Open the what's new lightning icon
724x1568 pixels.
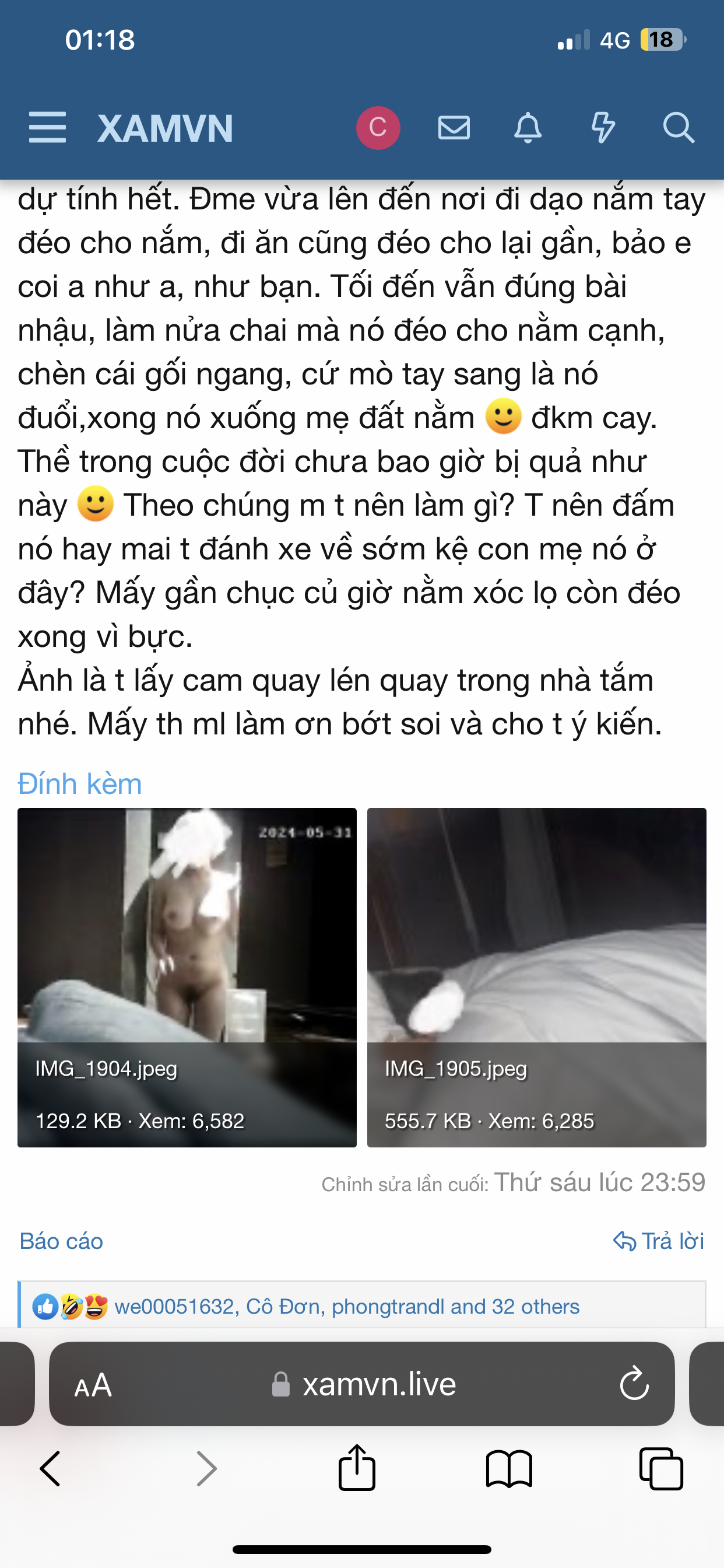coord(602,128)
